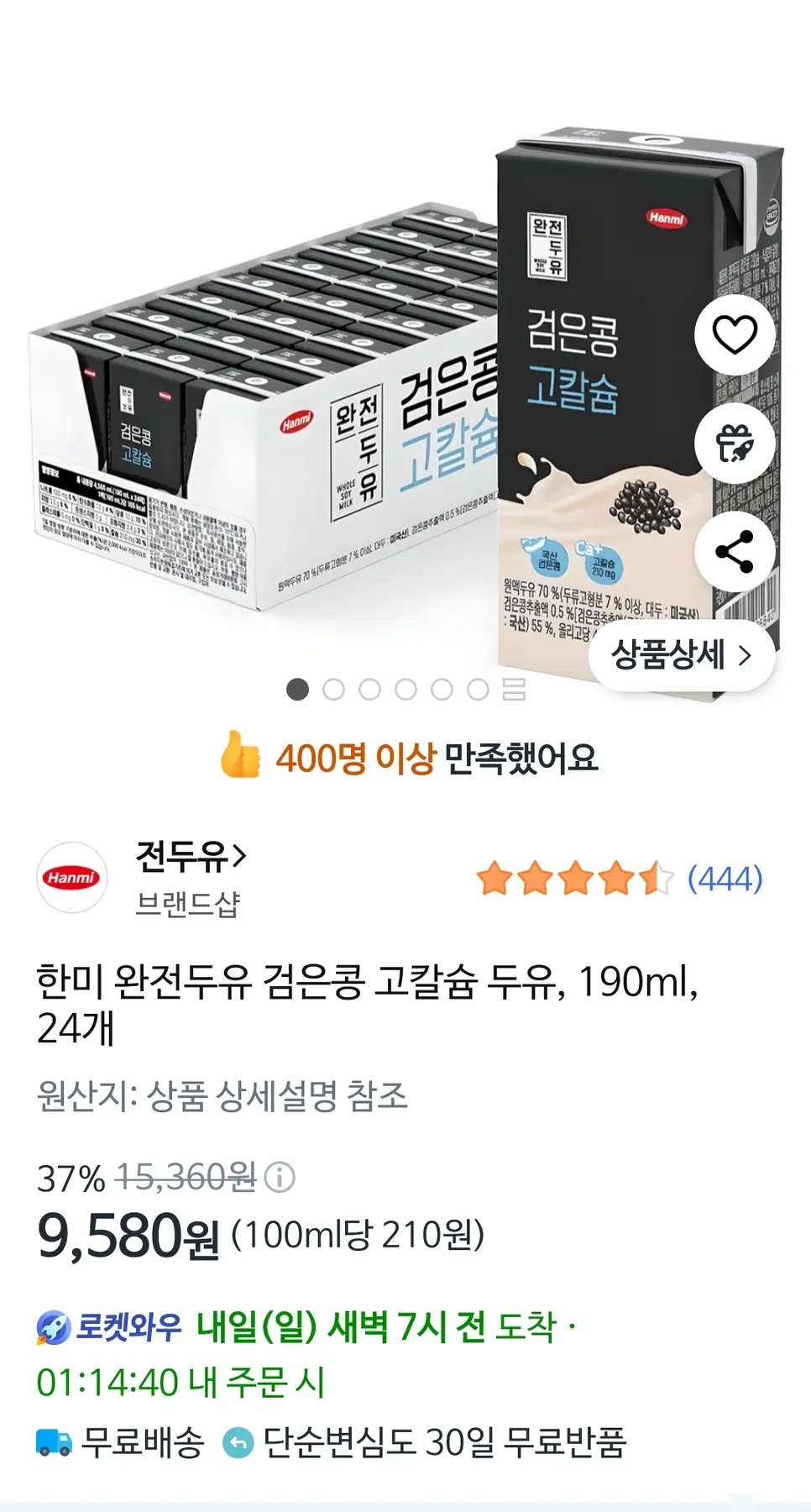Show price info next to 15,360원
Screen dimensions: 811x1512
pos(280,1177)
